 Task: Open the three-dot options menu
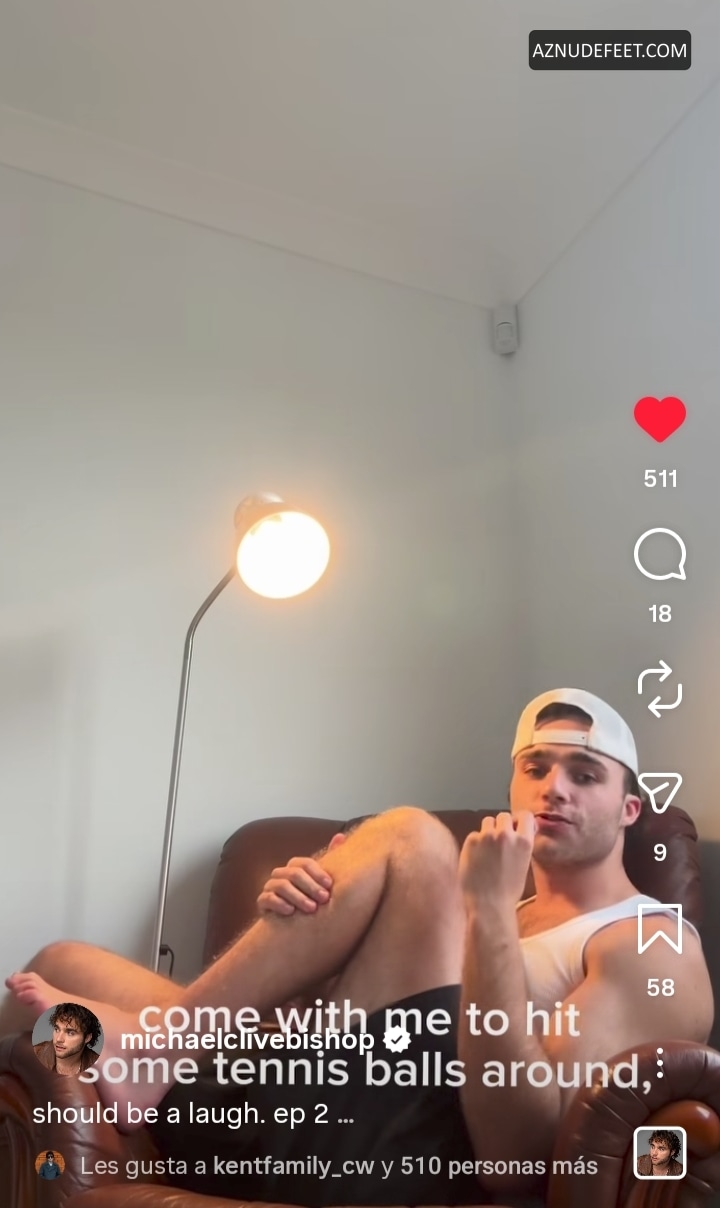pyautogui.click(x=660, y=1062)
